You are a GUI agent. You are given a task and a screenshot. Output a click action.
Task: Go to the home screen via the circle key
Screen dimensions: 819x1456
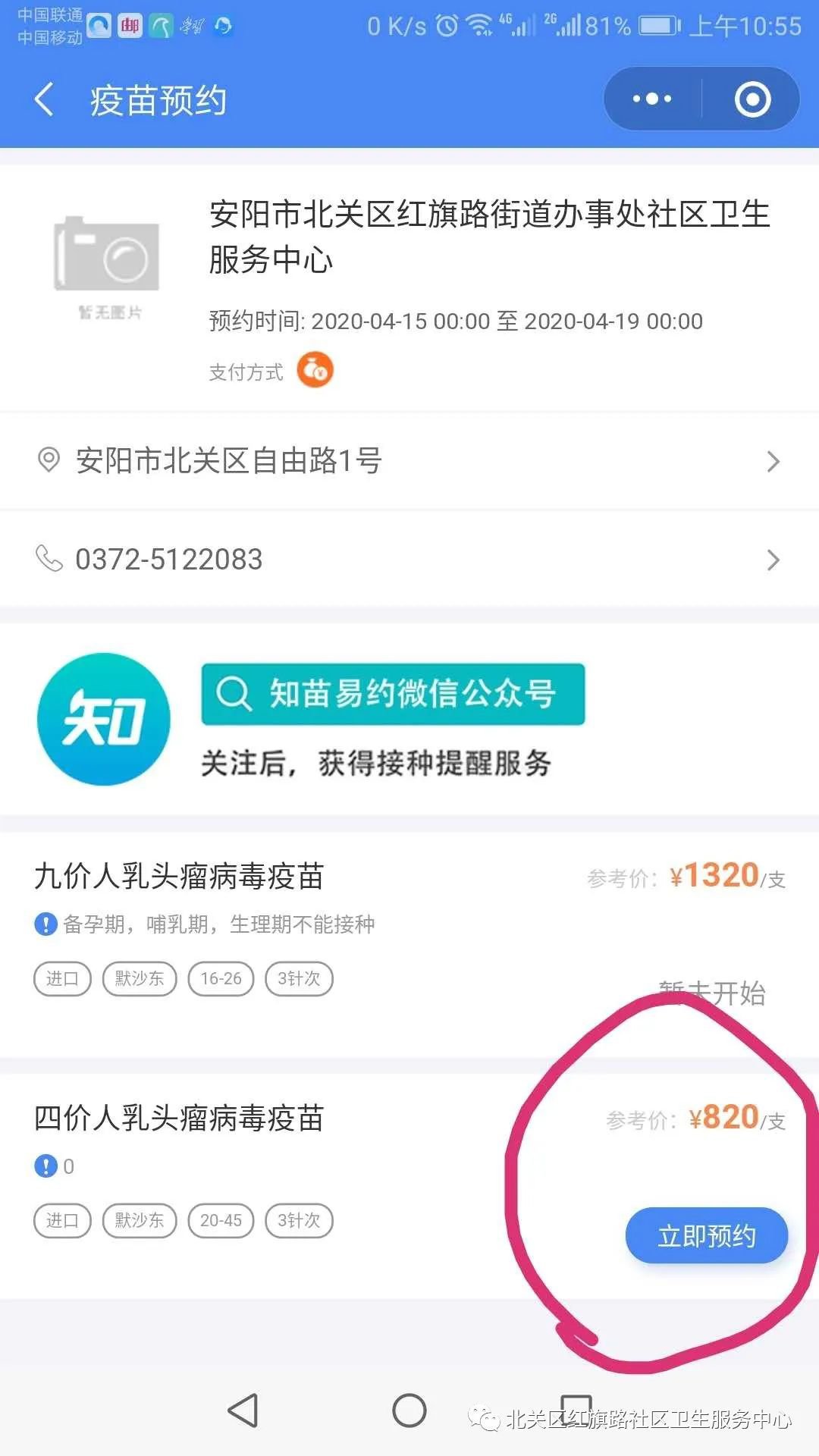[x=409, y=1410]
